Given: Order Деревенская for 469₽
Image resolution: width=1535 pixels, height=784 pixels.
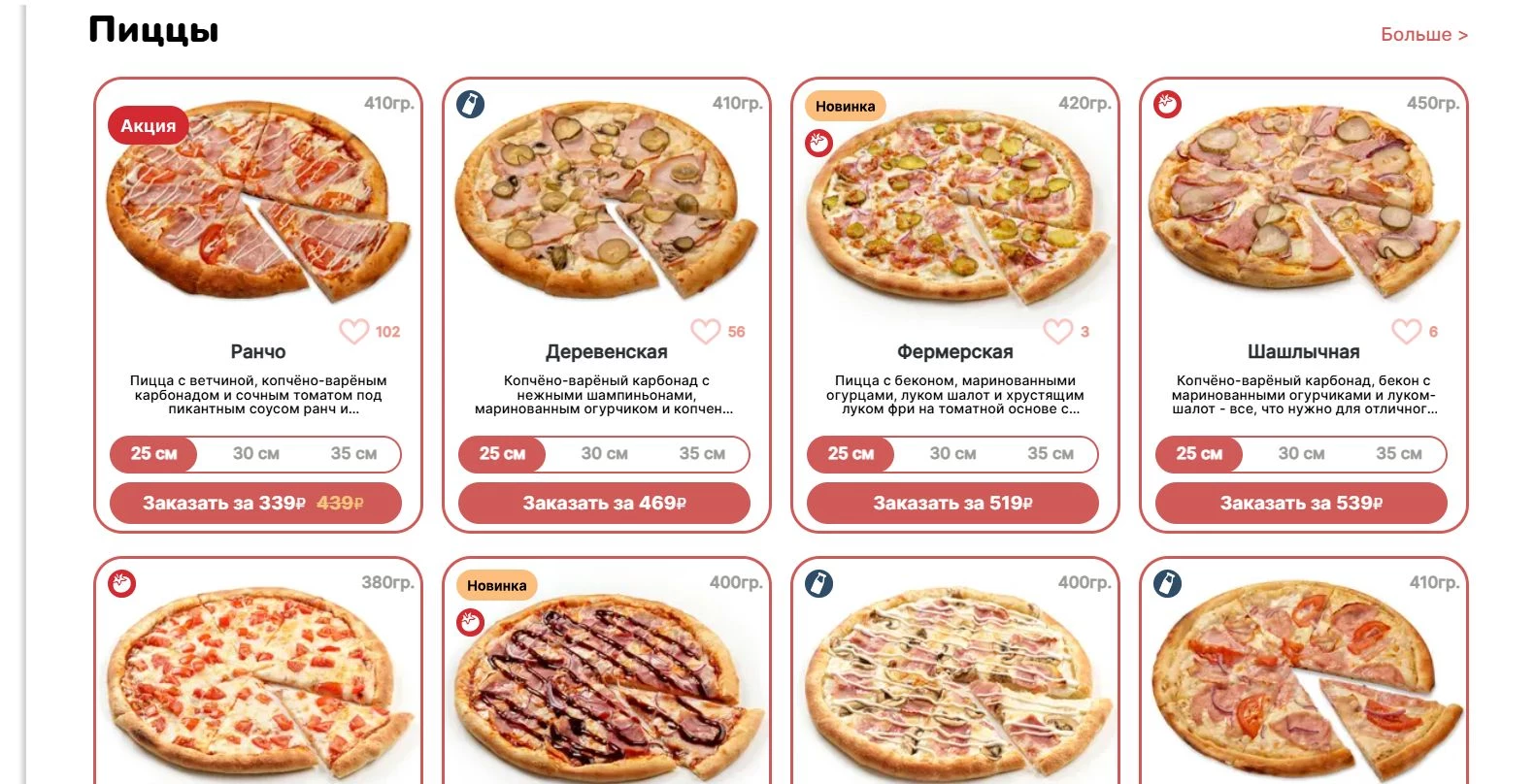Looking at the screenshot, I should pyautogui.click(x=604, y=503).
